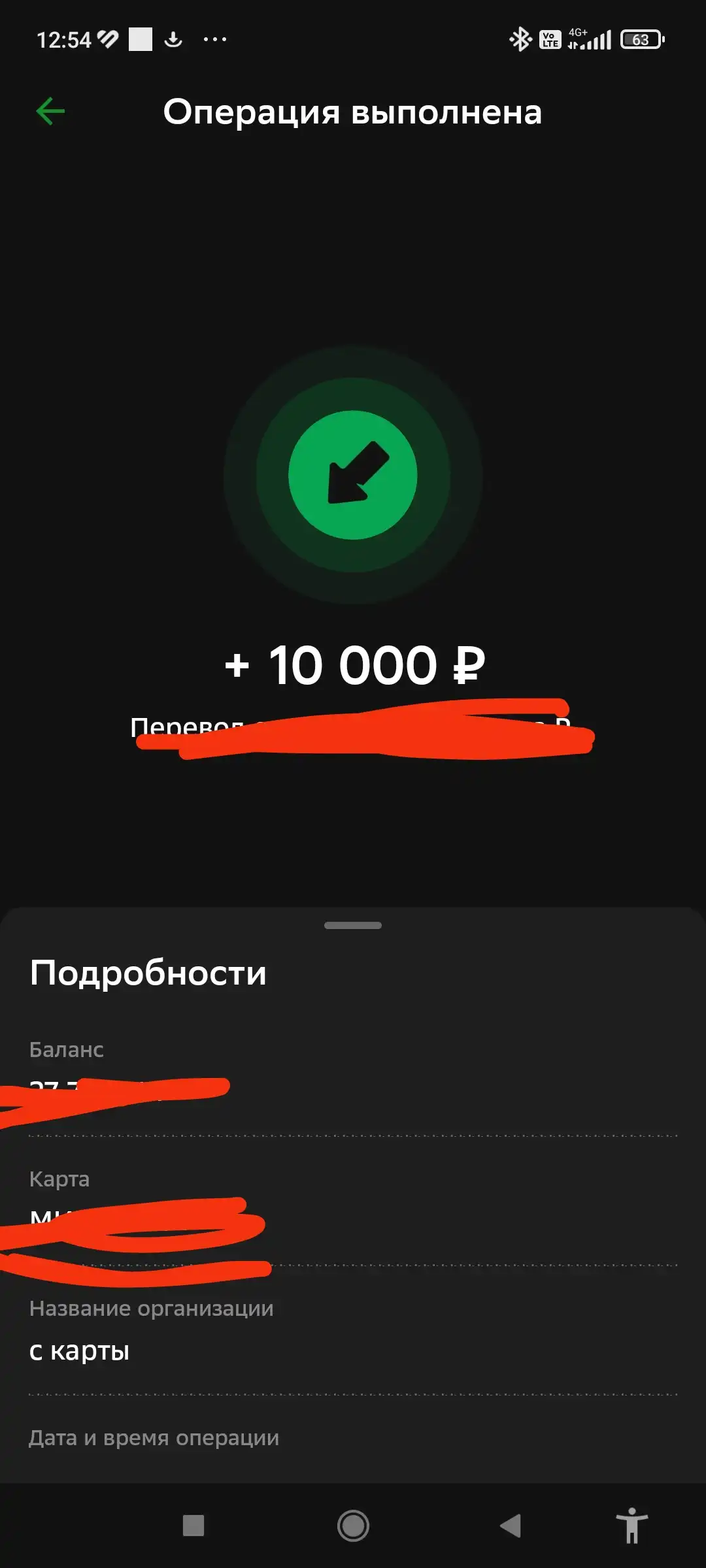Go to the home screen
This screenshot has width=706, height=1568.
click(353, 1526)
